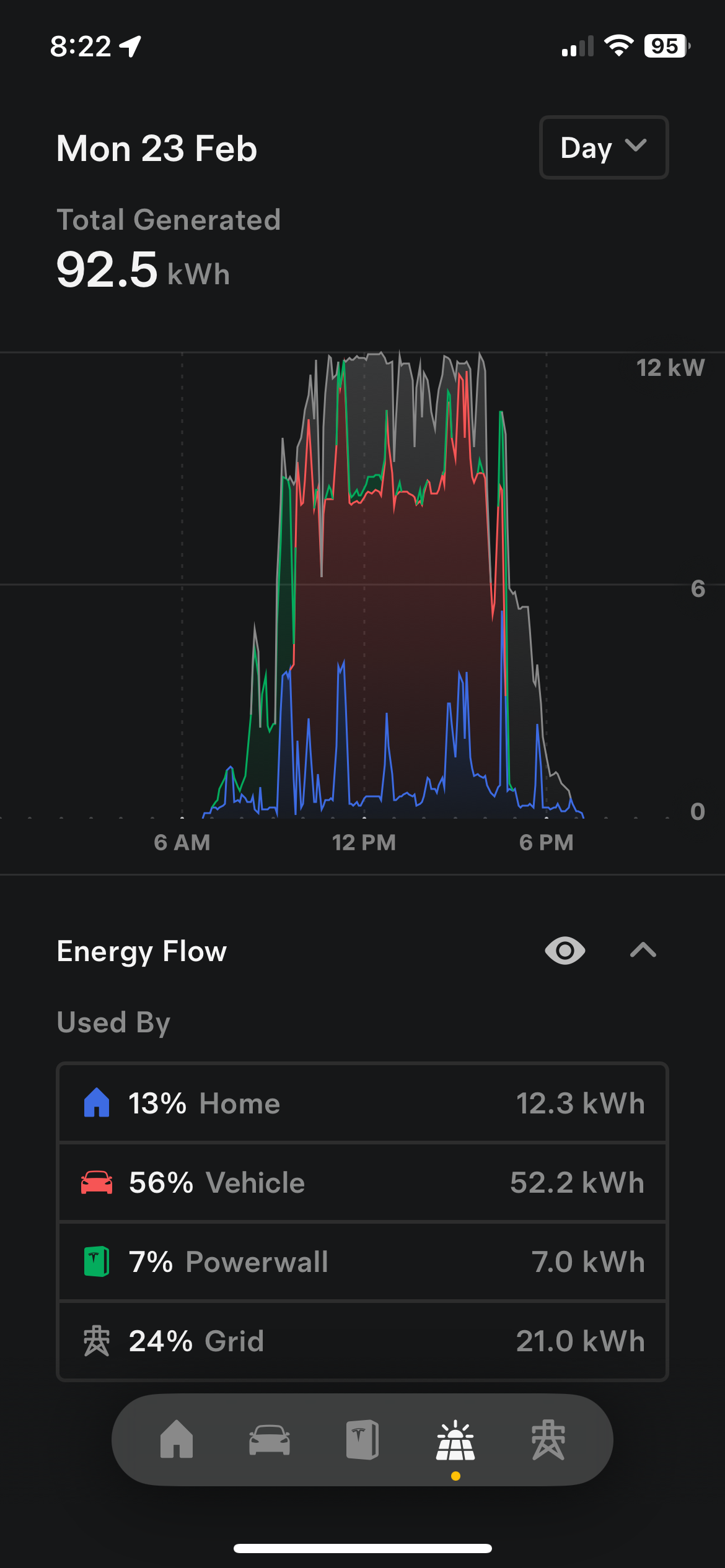
Task: Select the Home 12.3 kWh row
Action: [x=362, y=1104]
